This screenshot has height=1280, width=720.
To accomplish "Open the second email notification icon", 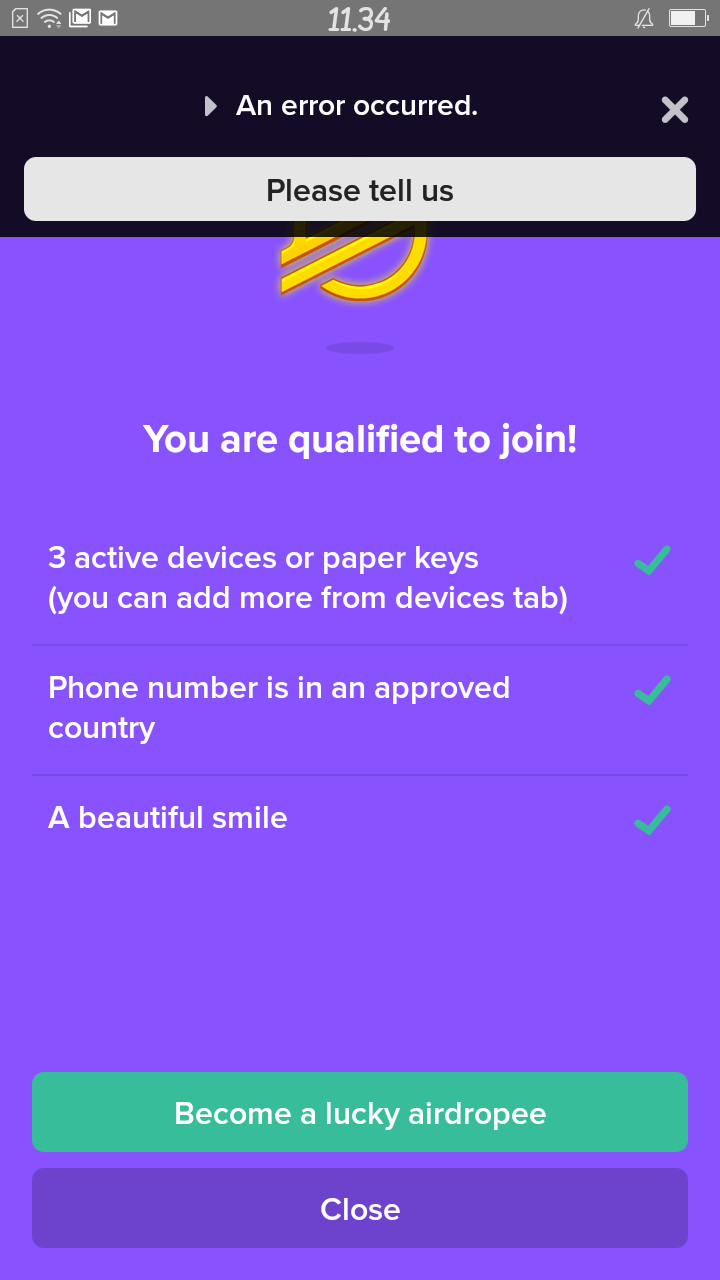I will pos(106,17).
